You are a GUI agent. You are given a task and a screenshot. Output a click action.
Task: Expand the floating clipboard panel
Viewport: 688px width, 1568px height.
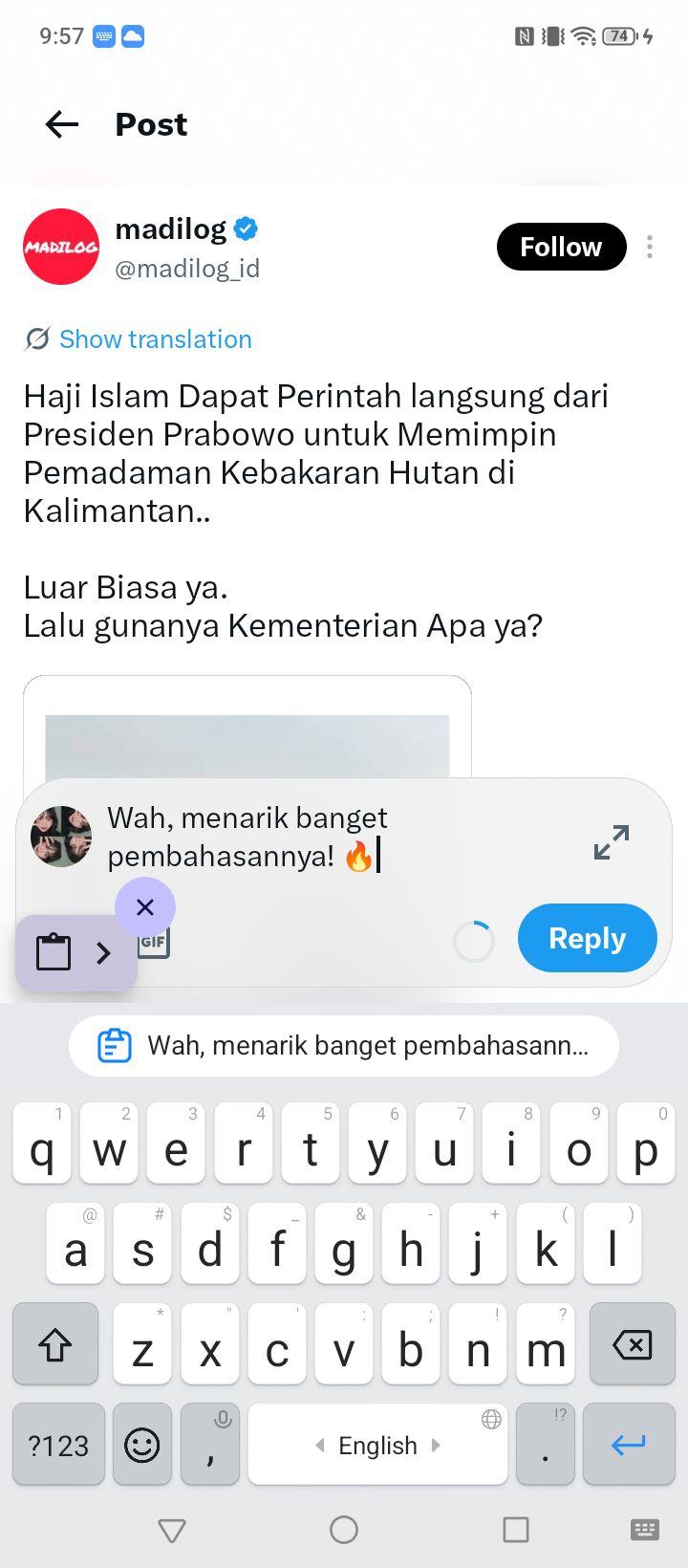103,952
